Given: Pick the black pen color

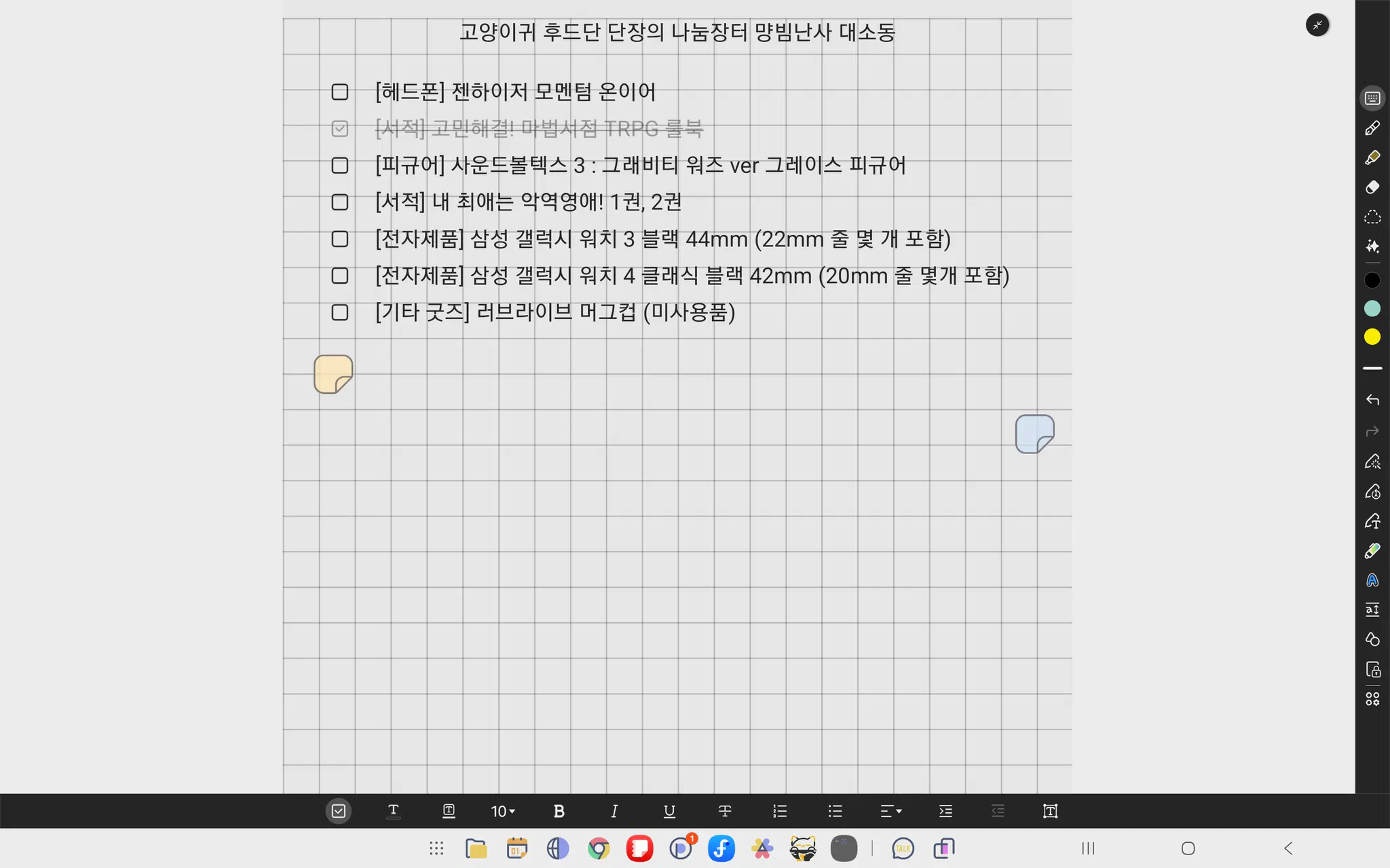Looking at the screenshot, I should tap(1372, 280).
